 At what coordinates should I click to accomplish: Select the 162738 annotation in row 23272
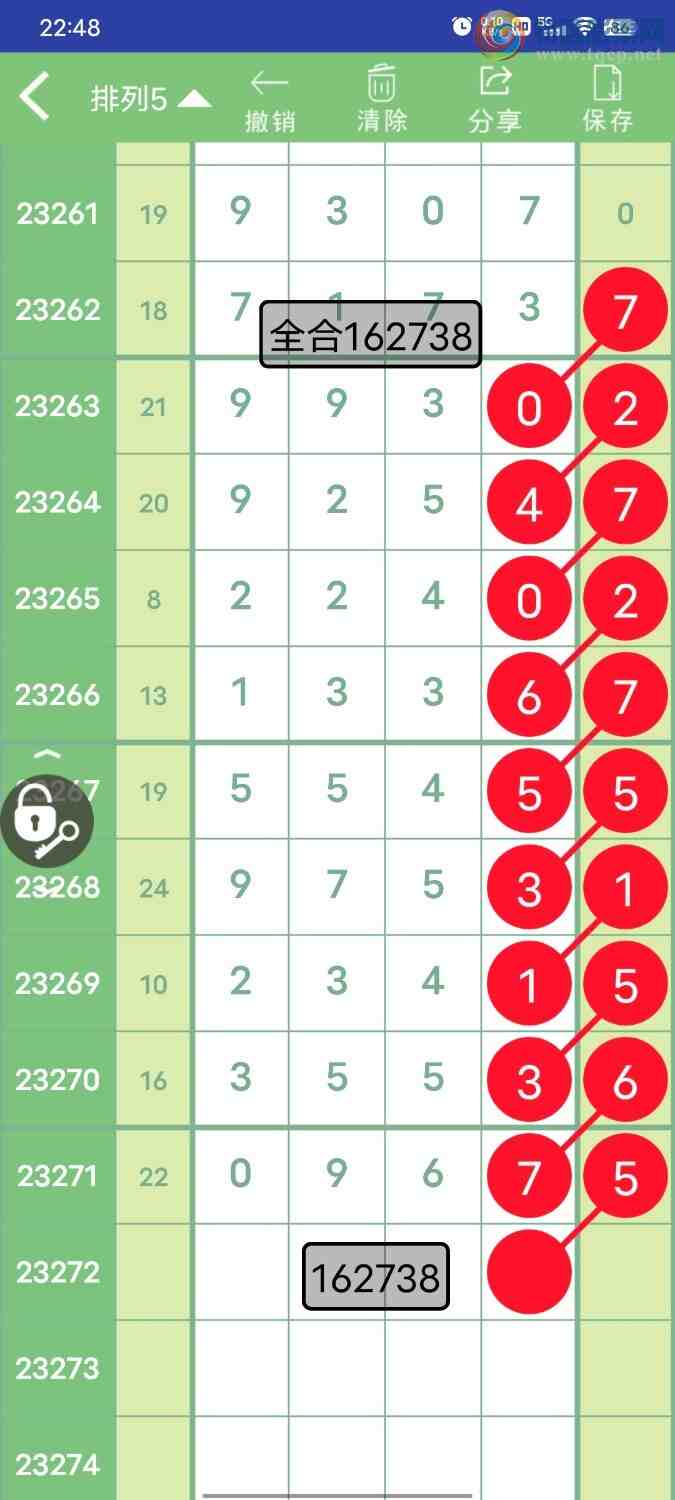click(x=375, y=1277)
